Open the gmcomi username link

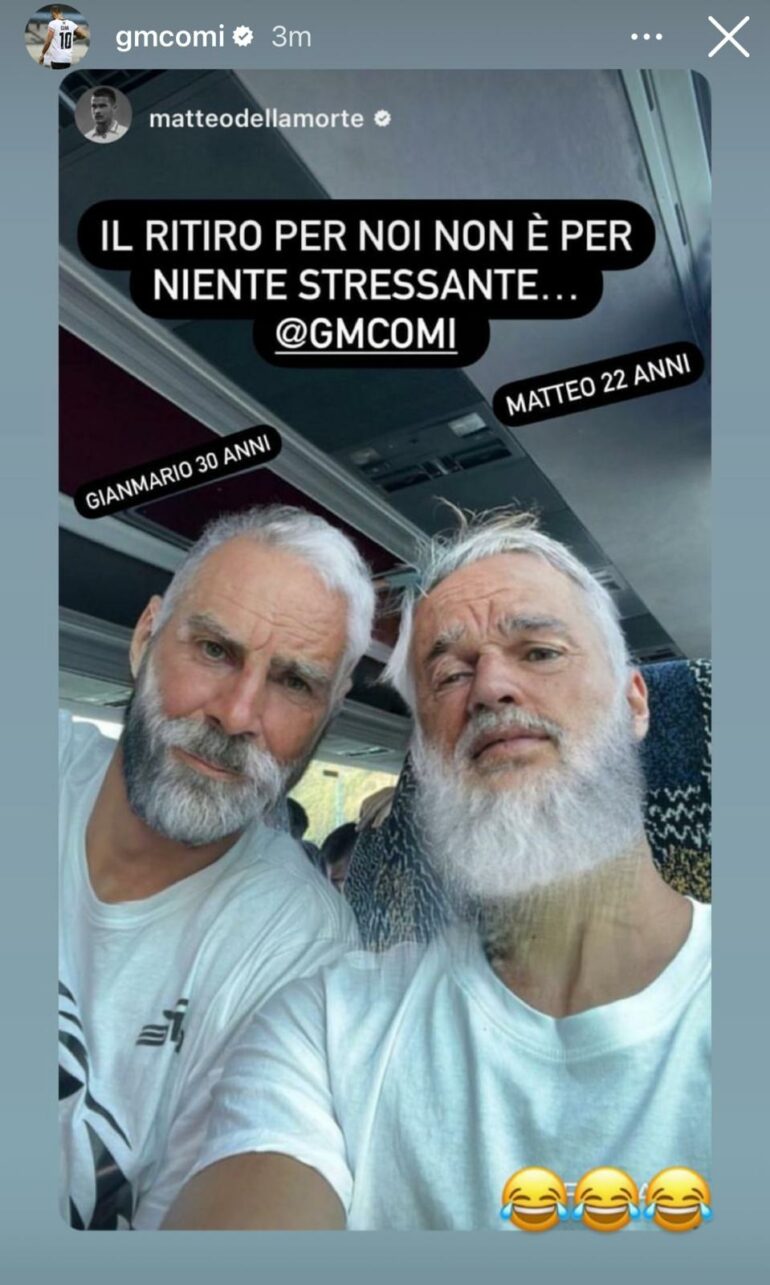pos(170,37)
